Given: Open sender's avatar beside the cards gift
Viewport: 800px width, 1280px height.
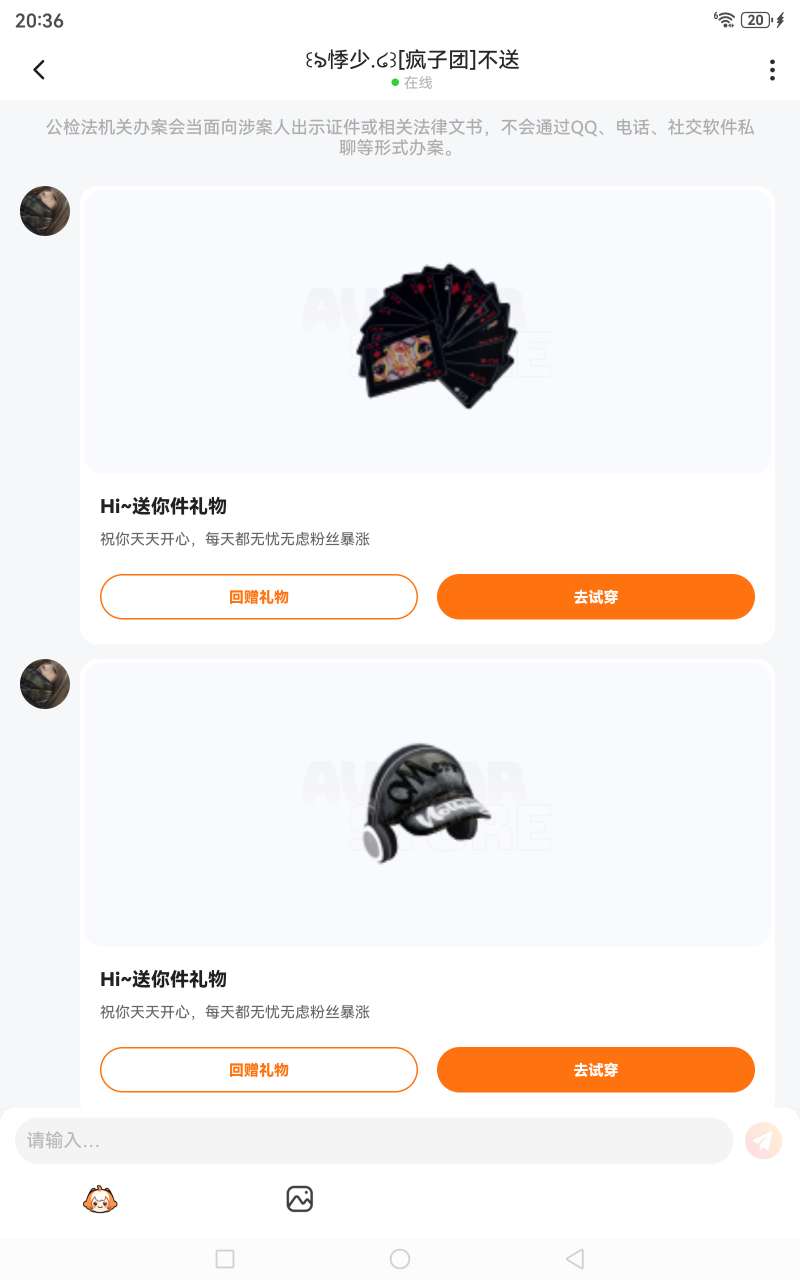Looking at the screenshot, I should (x=45, y=211).
